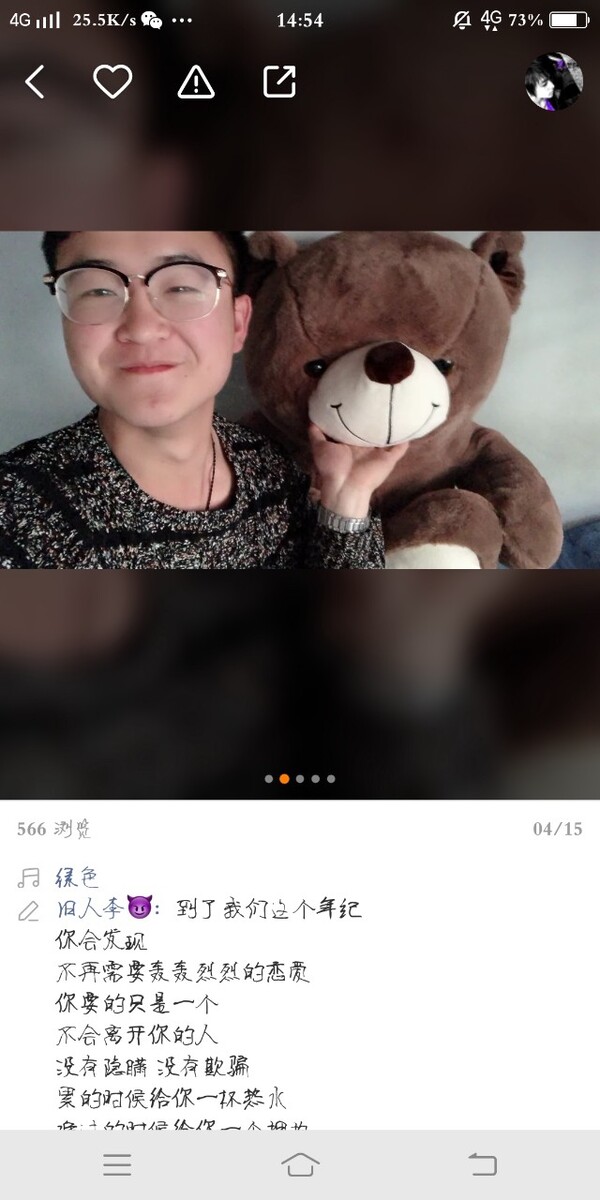Image resolution: width=600 pixels, height=1200 pixels.
Task: Tap the system back button
Action: tap(482, 1164)
